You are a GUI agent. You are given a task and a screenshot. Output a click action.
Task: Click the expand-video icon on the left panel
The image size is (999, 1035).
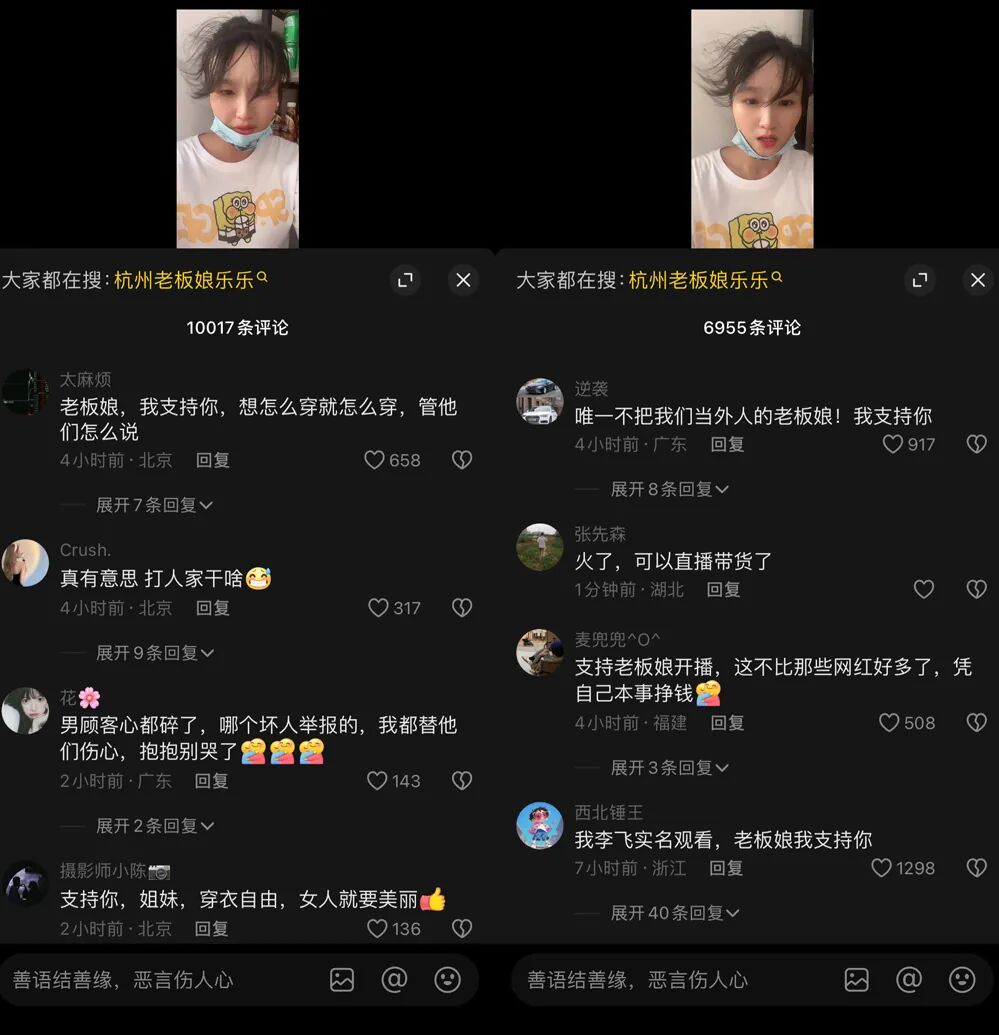(x=406, y=280)
